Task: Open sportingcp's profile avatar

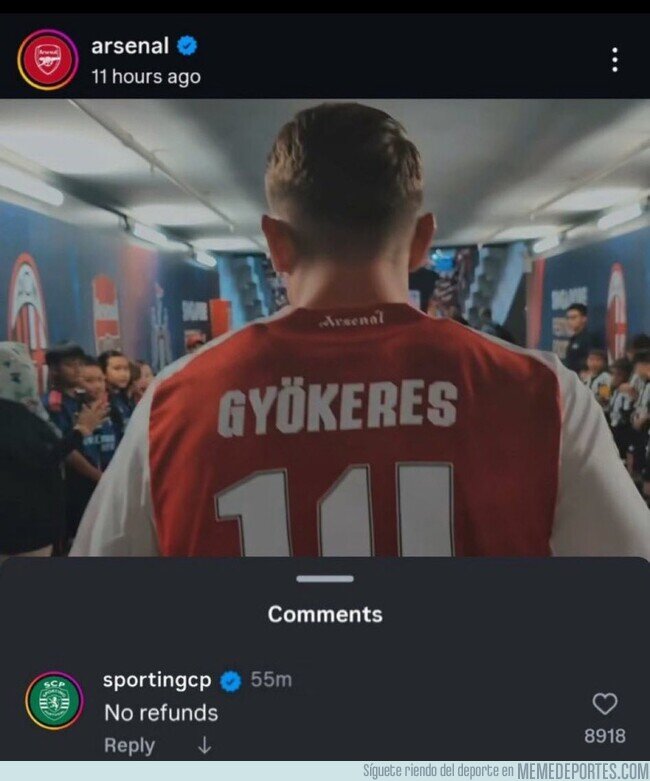Action: coord(54,700)
